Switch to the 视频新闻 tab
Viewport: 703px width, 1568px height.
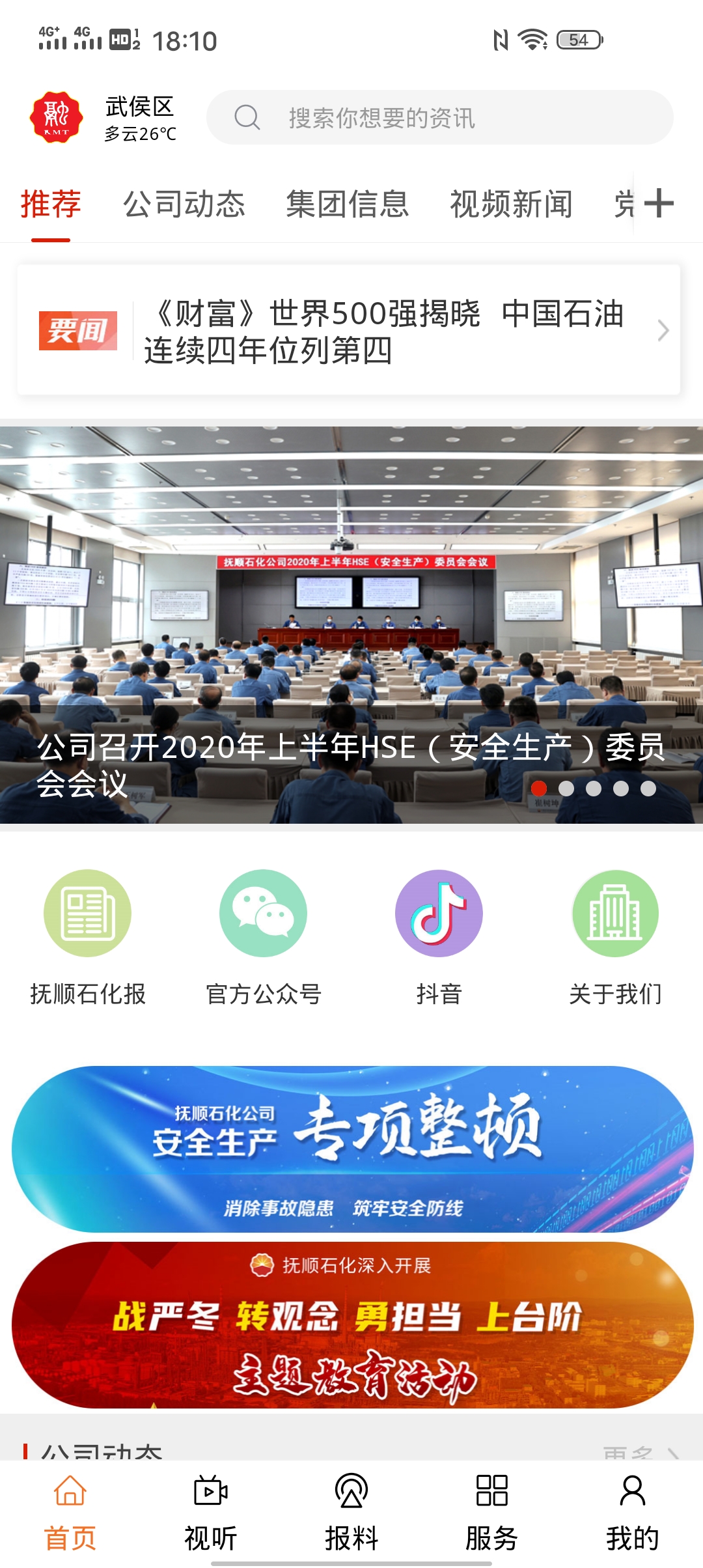[511, 204]
